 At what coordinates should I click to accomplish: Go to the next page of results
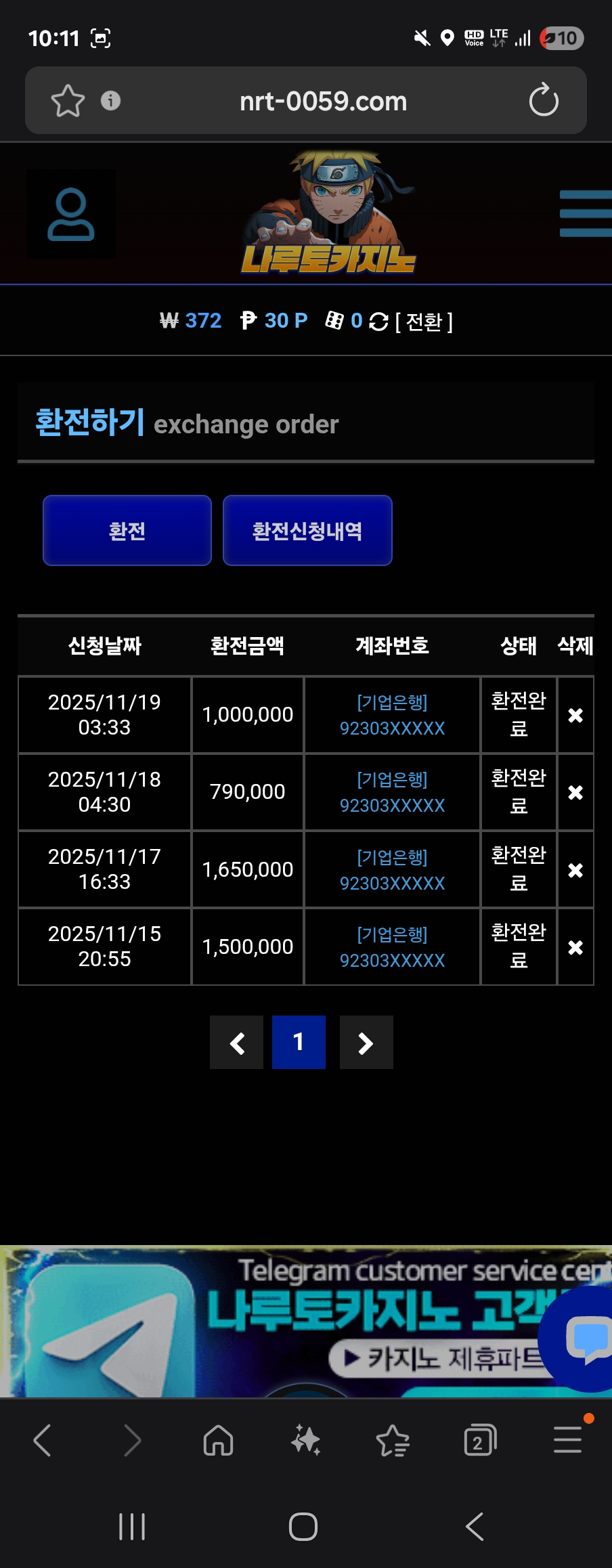(366, 1043)
